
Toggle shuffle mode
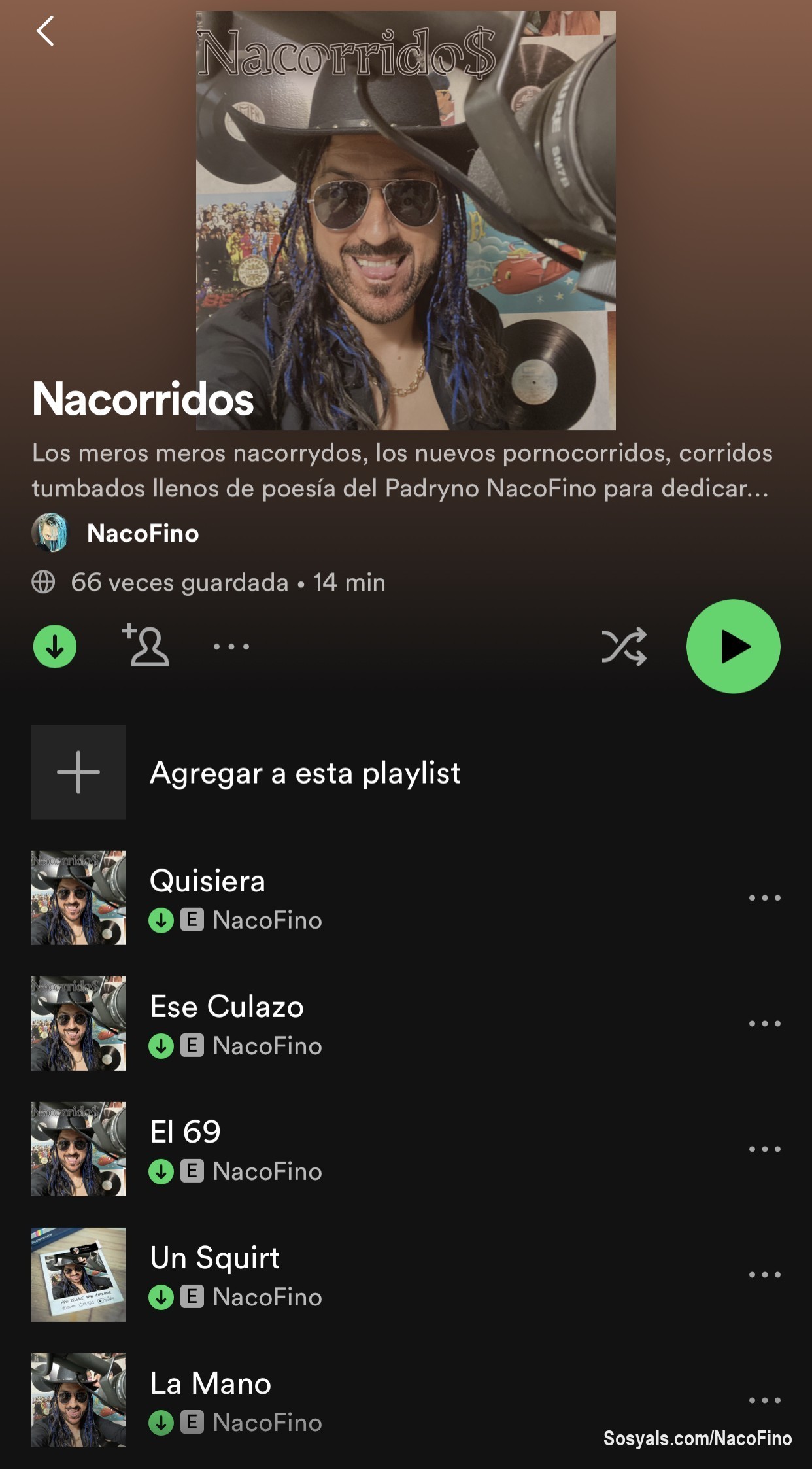coord(624,646)
